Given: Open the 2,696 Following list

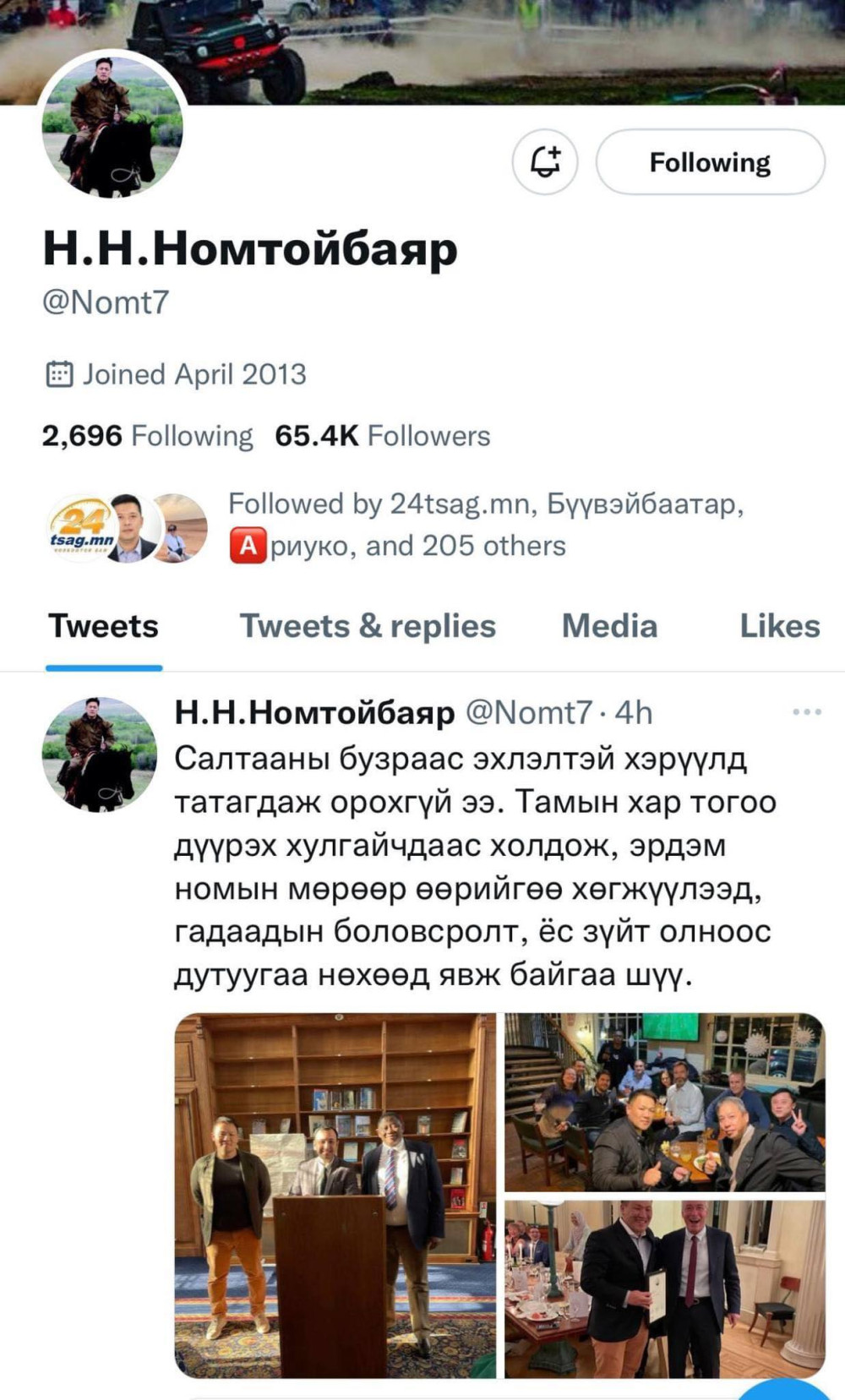Looking at the screenshot, I should point(147,436).
